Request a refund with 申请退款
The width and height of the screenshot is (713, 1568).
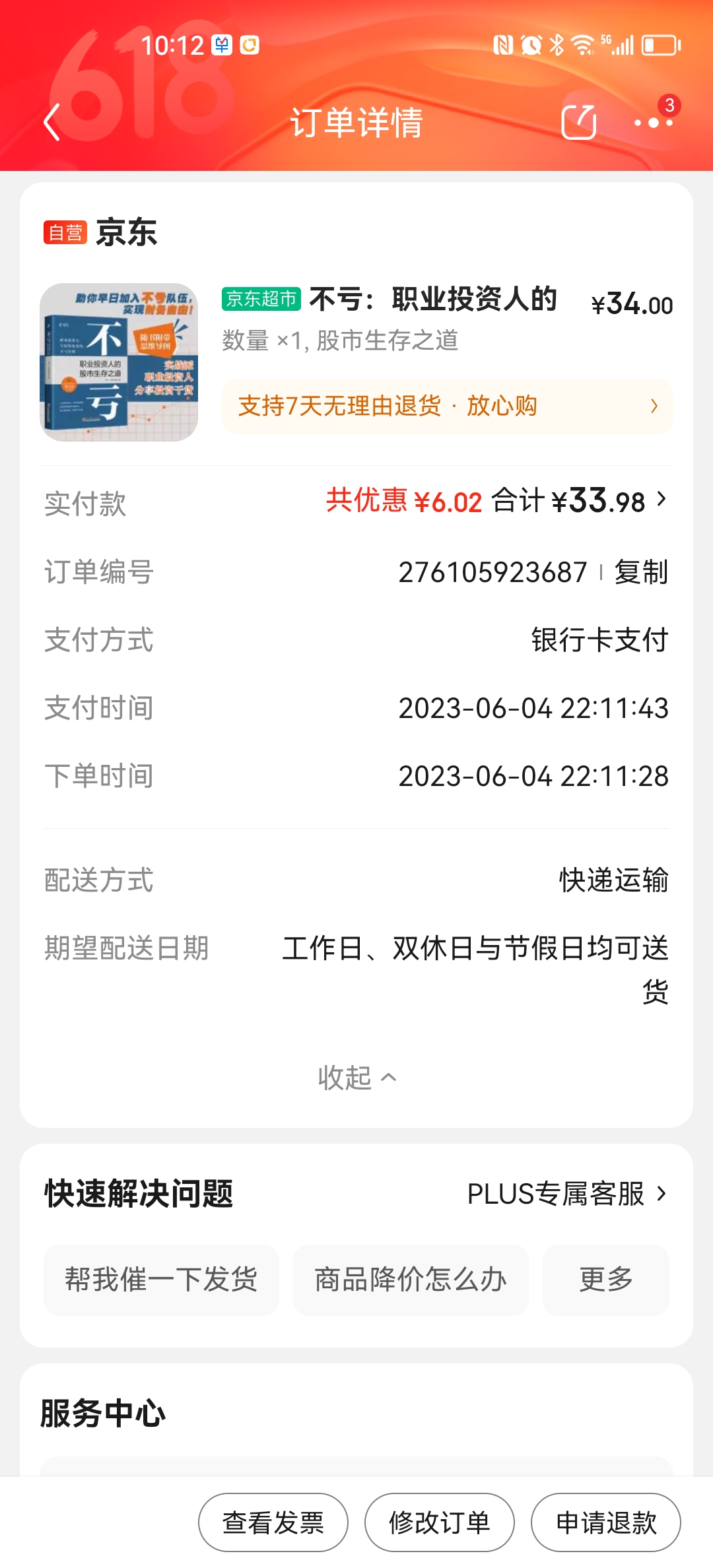click(x=606, y=1522)
